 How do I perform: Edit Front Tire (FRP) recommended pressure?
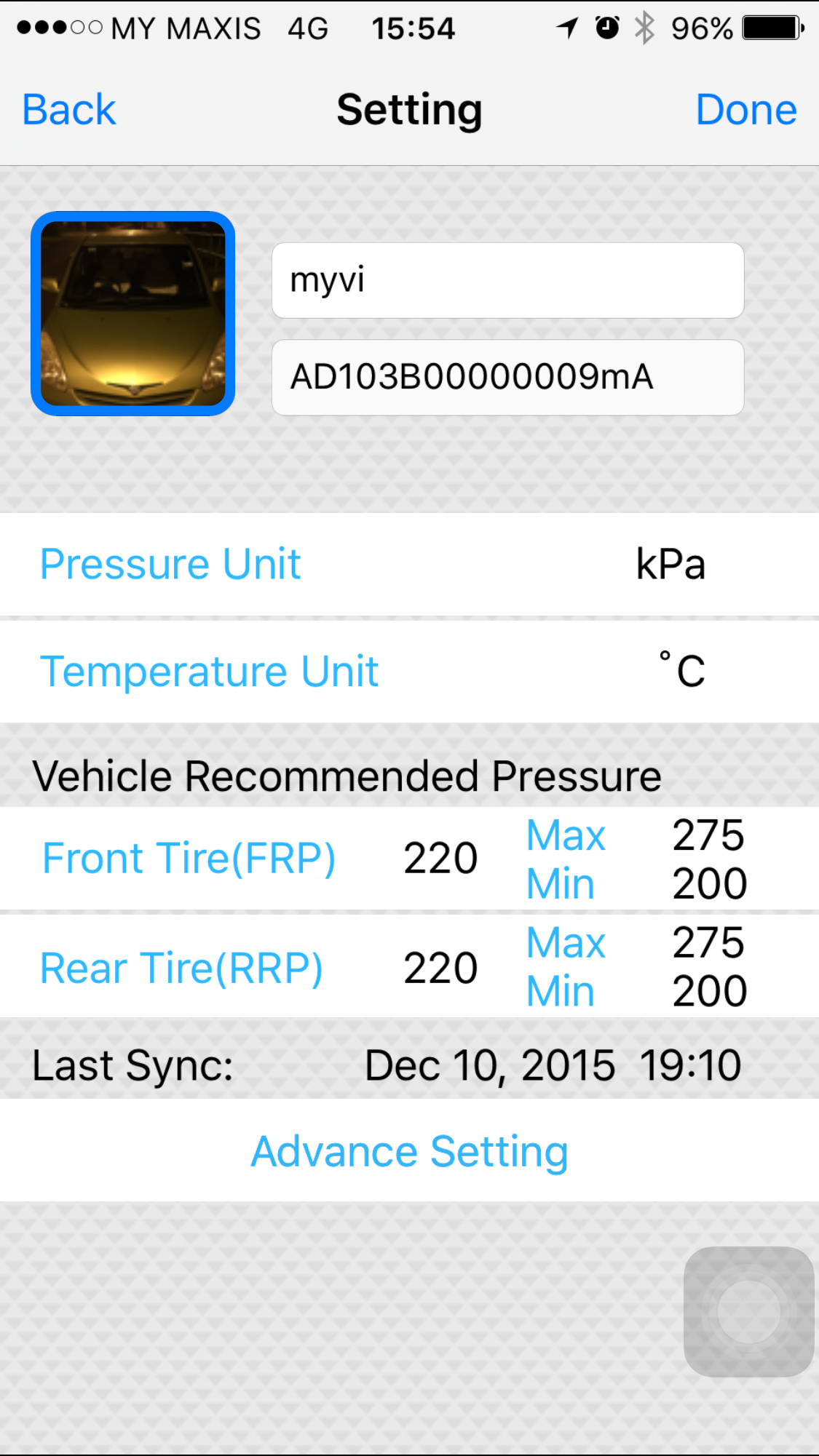point(440,859)
